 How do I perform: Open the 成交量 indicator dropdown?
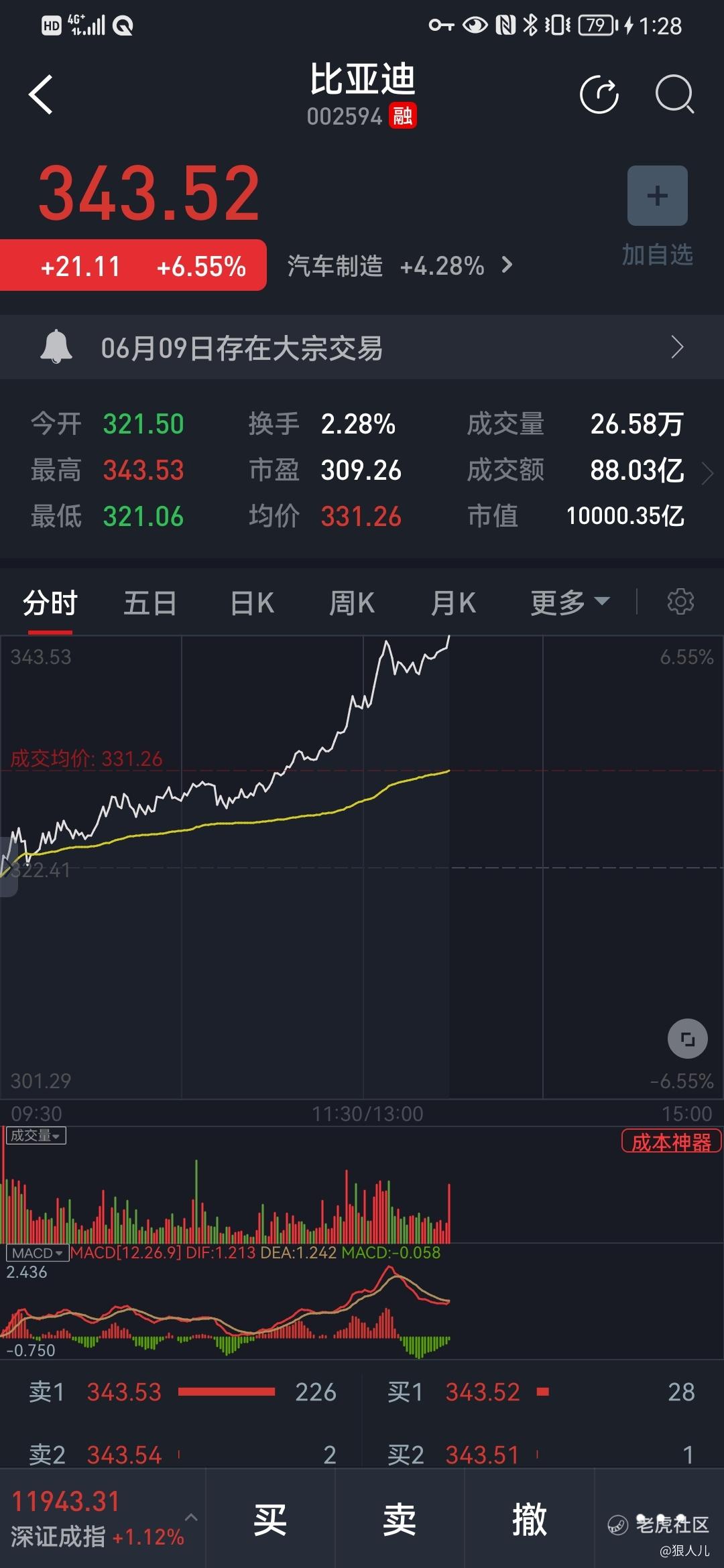pos(36,1135)
